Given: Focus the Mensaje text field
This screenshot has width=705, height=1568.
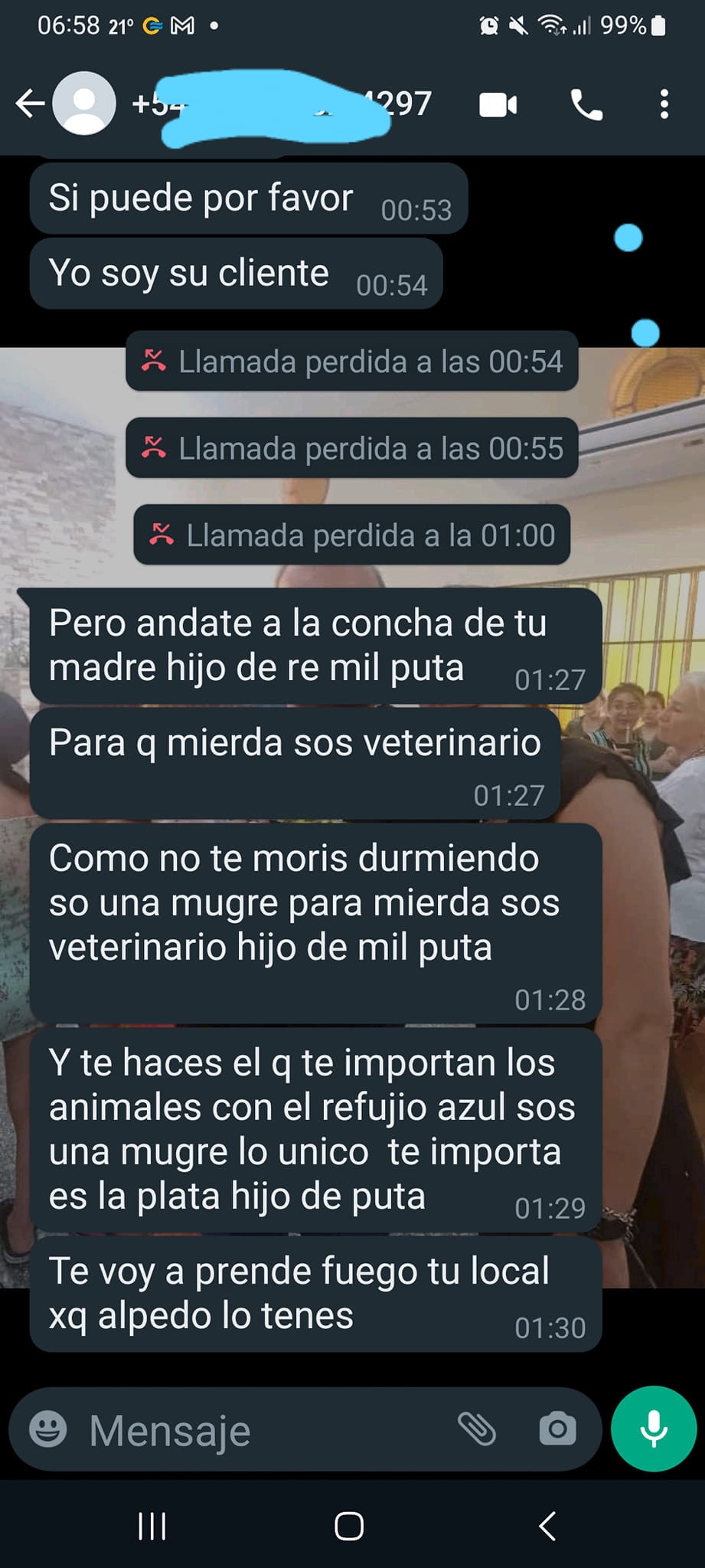Looking at the screenshot, I should (x=260, y=1429).
